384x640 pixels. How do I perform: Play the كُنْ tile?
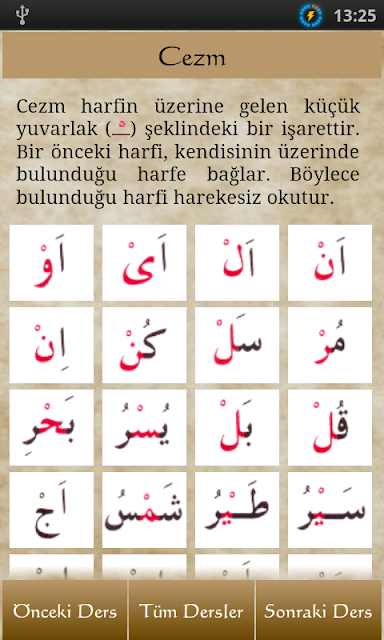tap(144, 345)
